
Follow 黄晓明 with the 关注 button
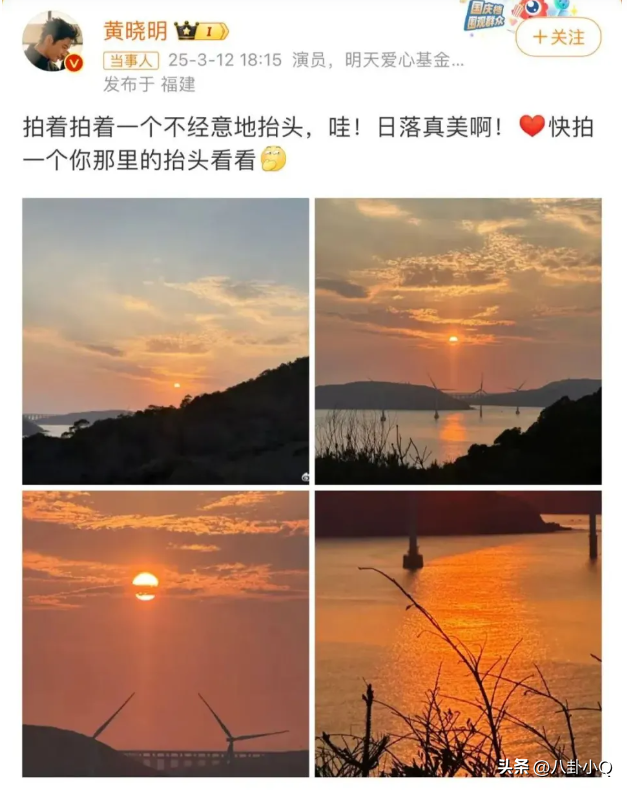558,37
